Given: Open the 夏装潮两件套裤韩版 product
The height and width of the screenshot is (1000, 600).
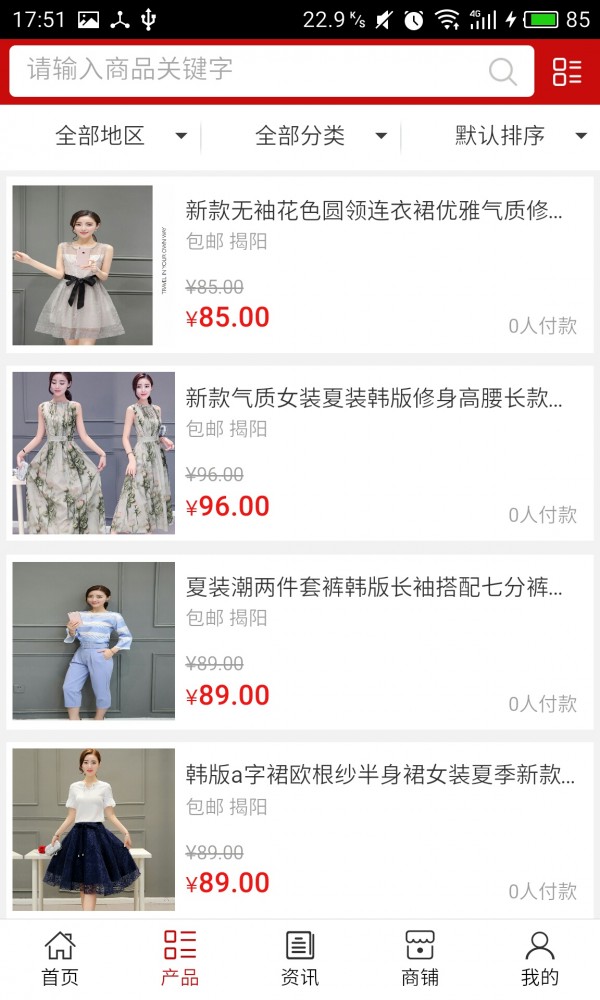Looking at the screenshot, I should click(x=300, y=642).
